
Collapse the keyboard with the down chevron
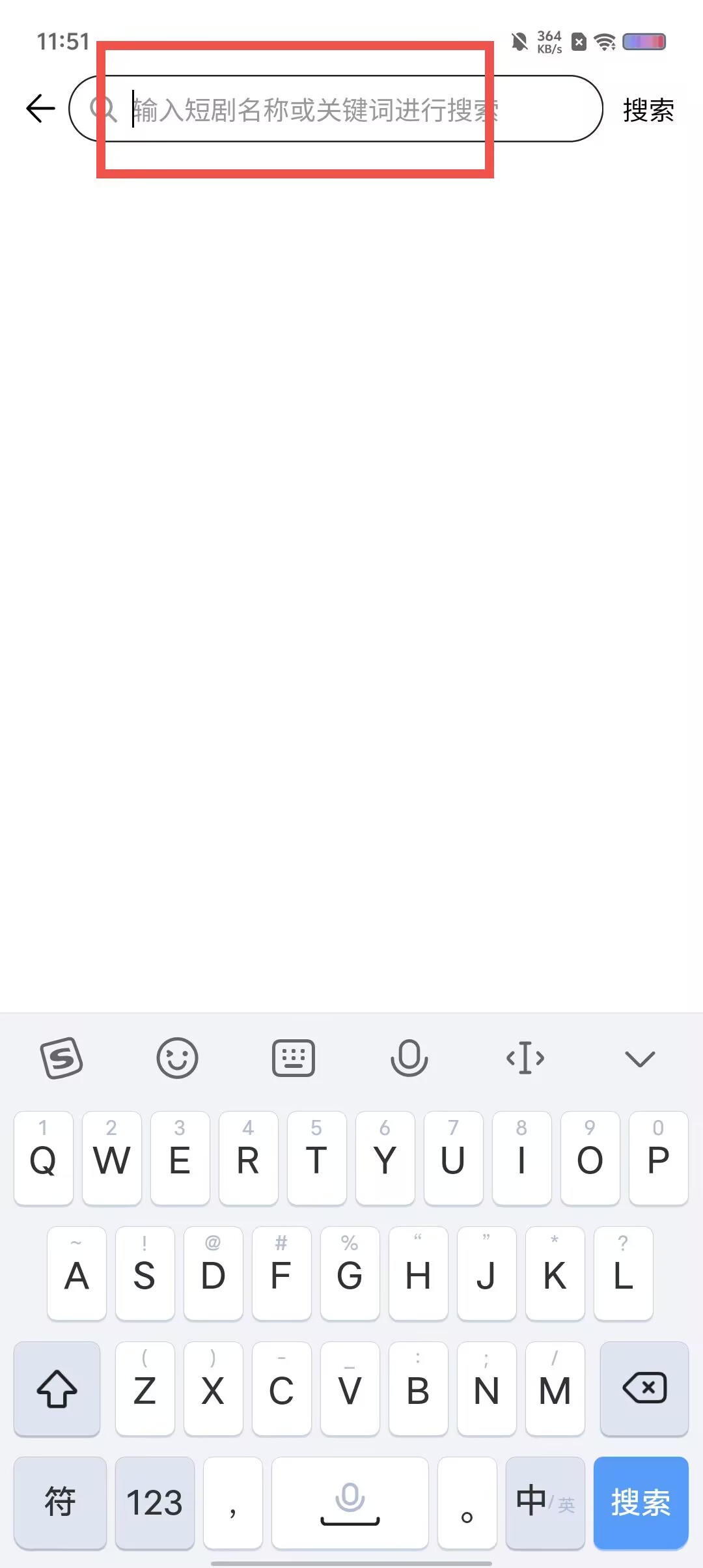tap(640, 1058)
